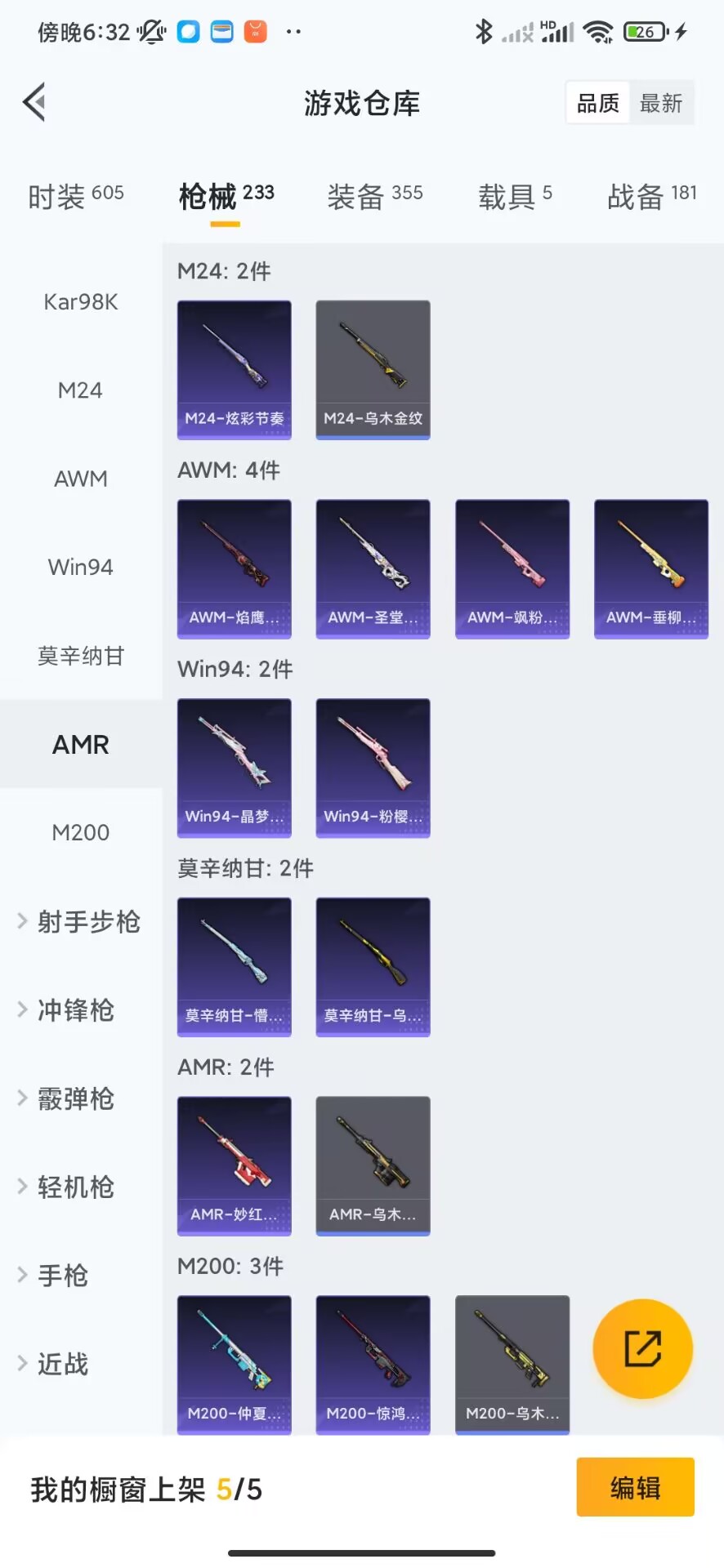The image size is (724, 1568).
Task: Open the M24-乌木金纹 skin
Action: tap(373, 370)
